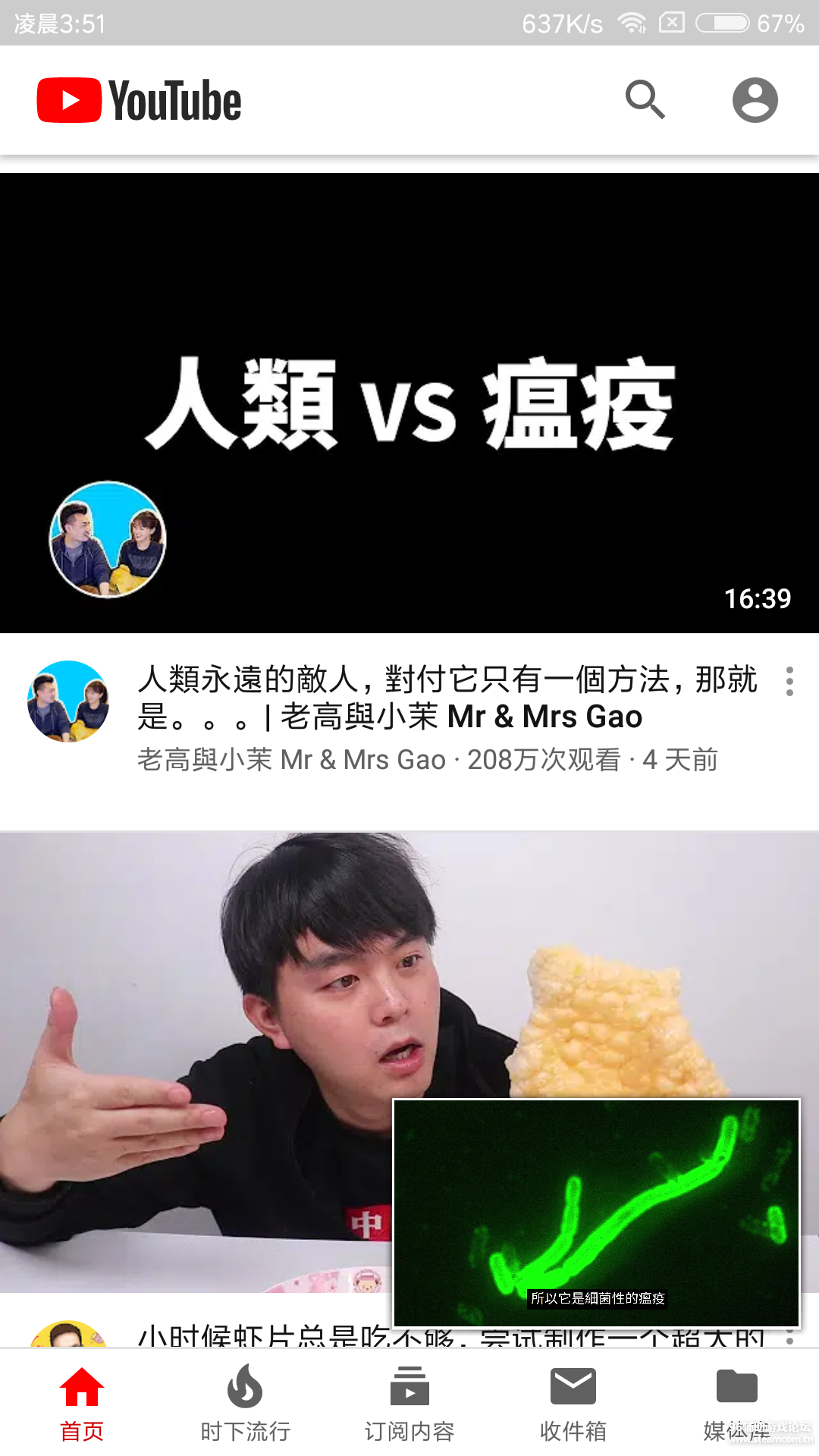Open overflow menu for 老高與小茉 video
This screenshot has width=819, height=1456.
click(789, 682)
